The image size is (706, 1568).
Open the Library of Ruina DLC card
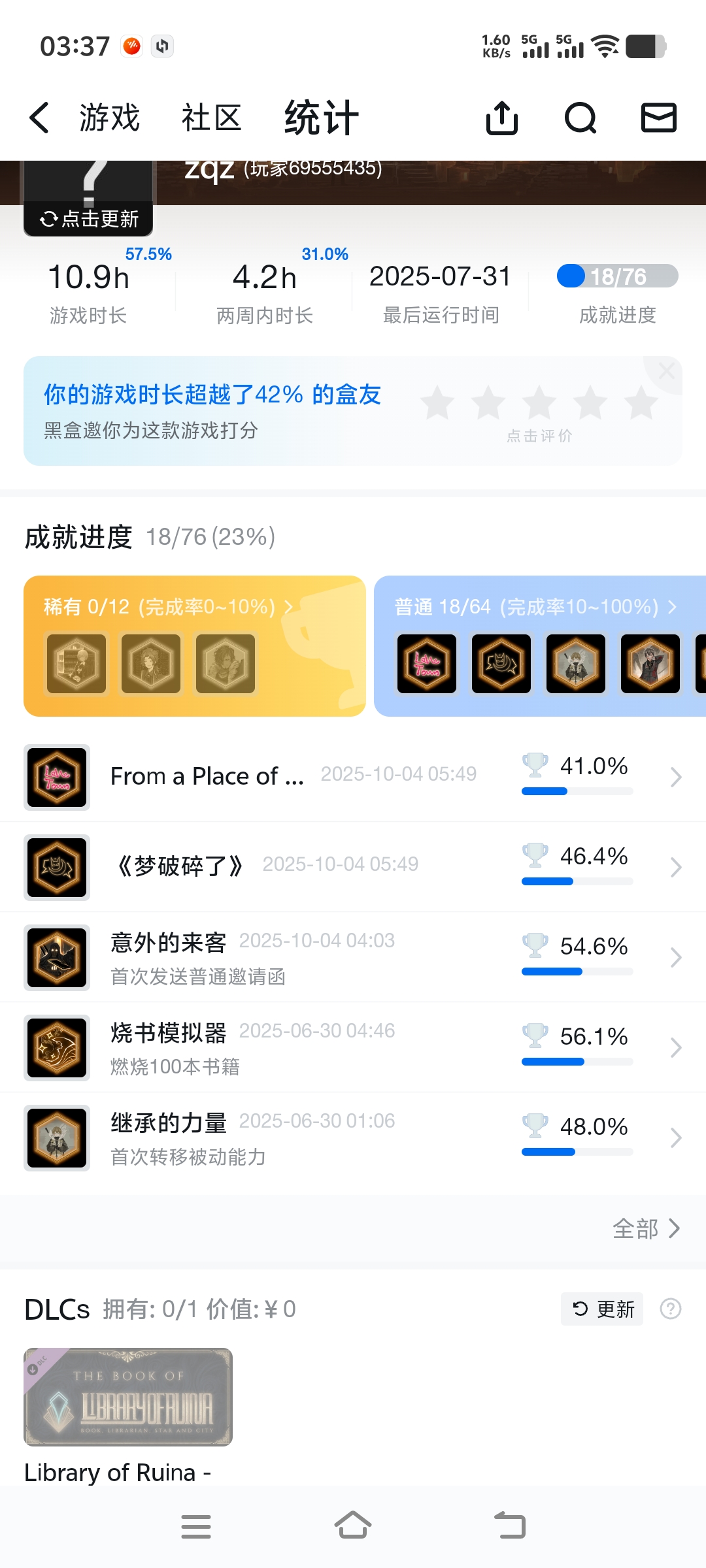pyautogui.click(x=128, y=1397)
